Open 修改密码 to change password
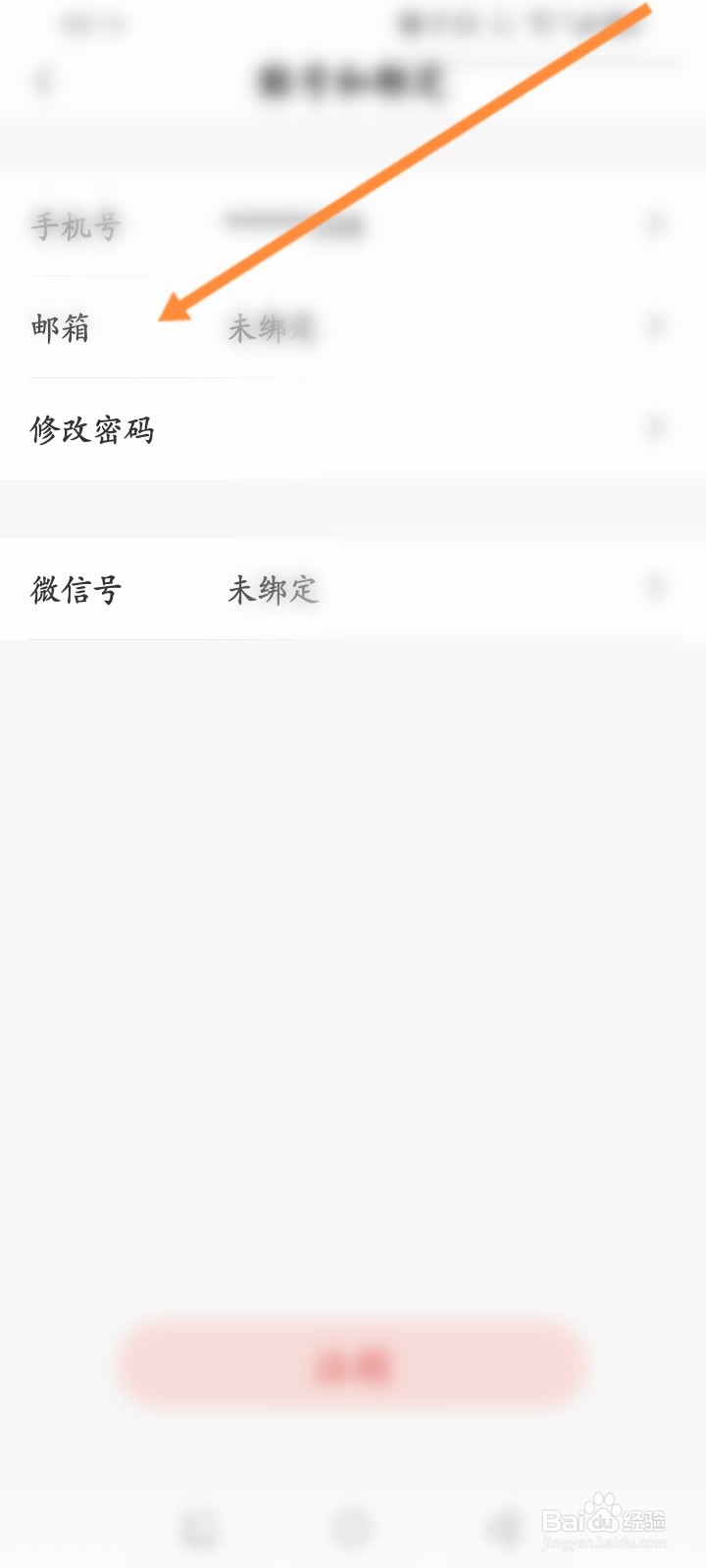Viewport: 706px width, 1568px height. (x=353, y=428)
